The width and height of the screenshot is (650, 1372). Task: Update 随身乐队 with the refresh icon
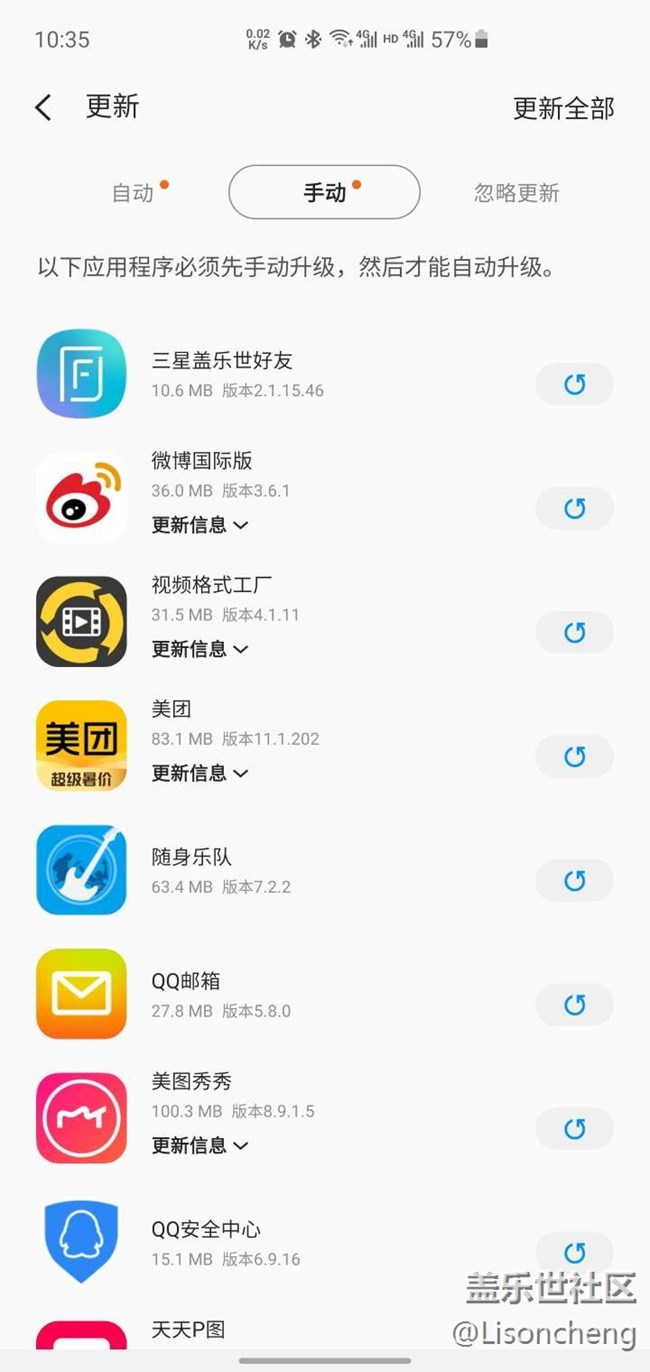click(x=574, y=880)
